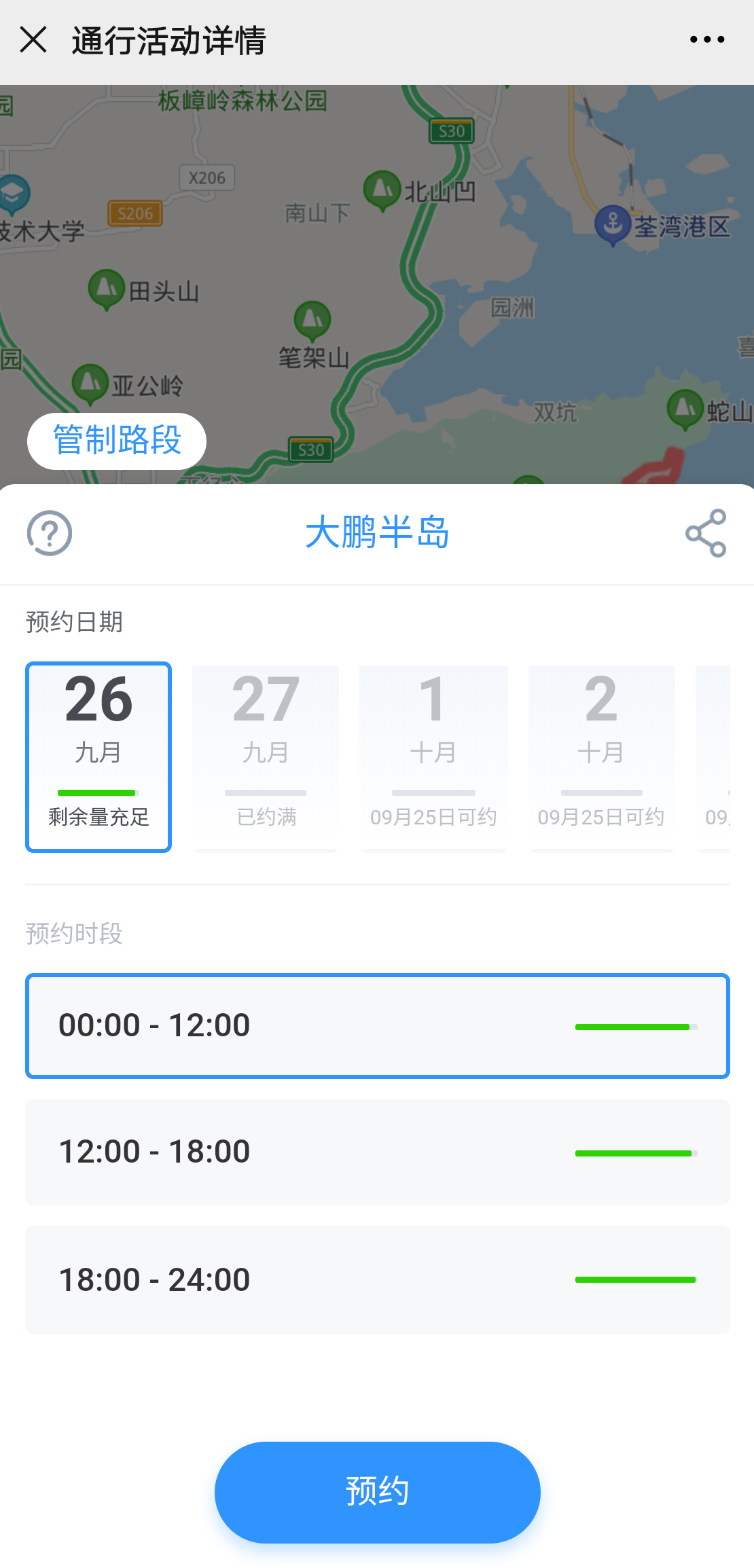Open the help question mark icon
Viewport: 754px width, 1568px height.
(50, 533)
